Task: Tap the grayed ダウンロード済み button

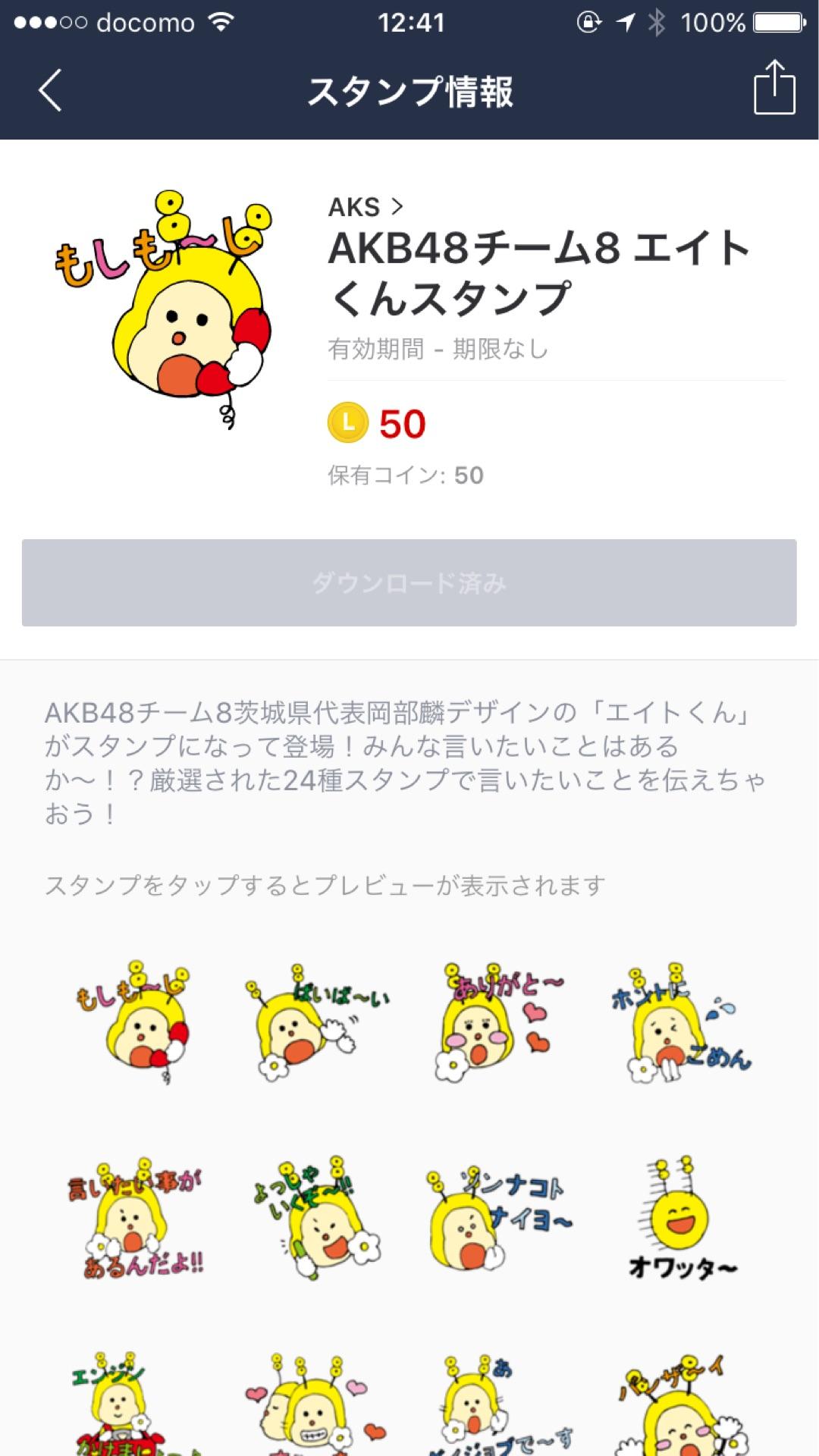Action: point(409,582)
